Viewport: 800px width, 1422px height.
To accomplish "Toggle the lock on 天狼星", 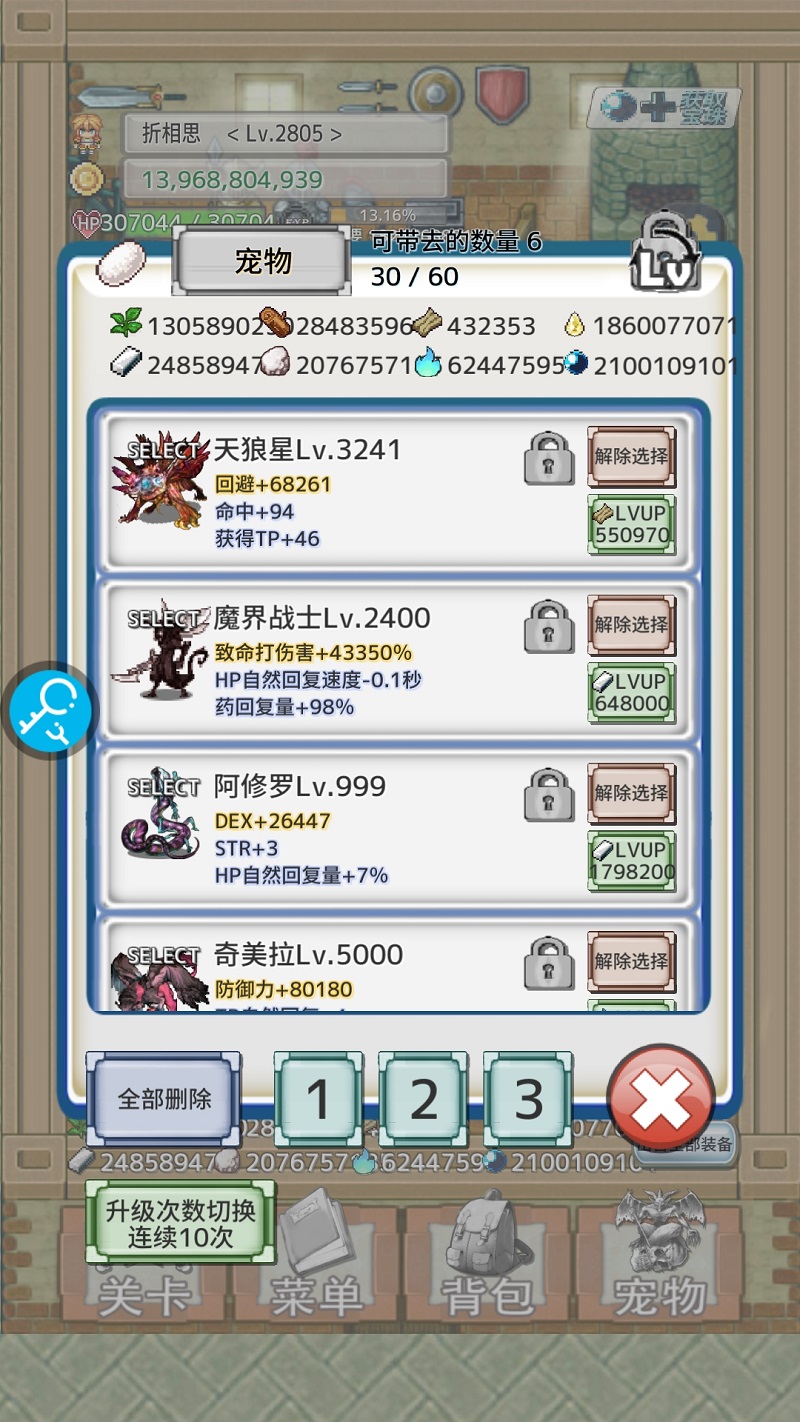I will (550, 458).
